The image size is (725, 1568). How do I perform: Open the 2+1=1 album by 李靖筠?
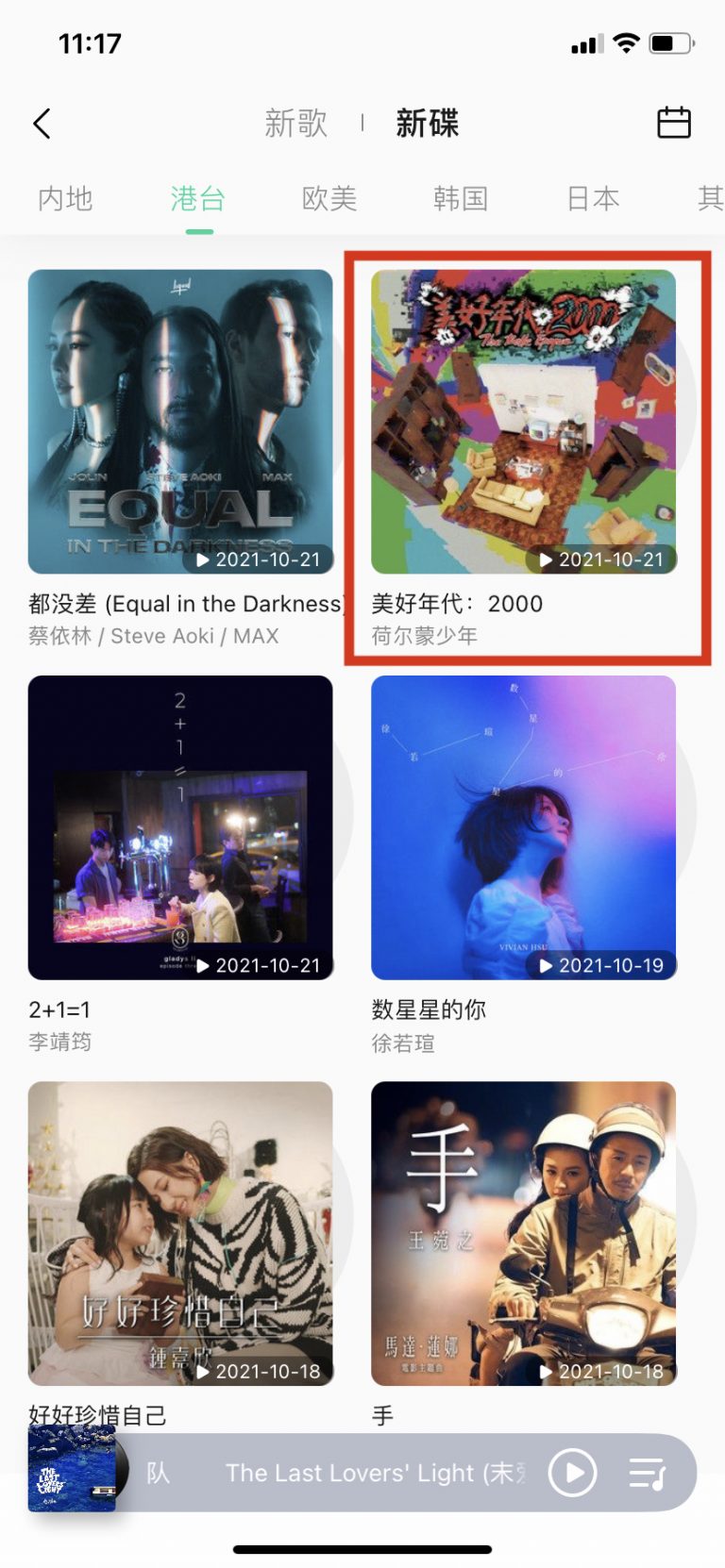pyautogui.click(x=180, y=827)
